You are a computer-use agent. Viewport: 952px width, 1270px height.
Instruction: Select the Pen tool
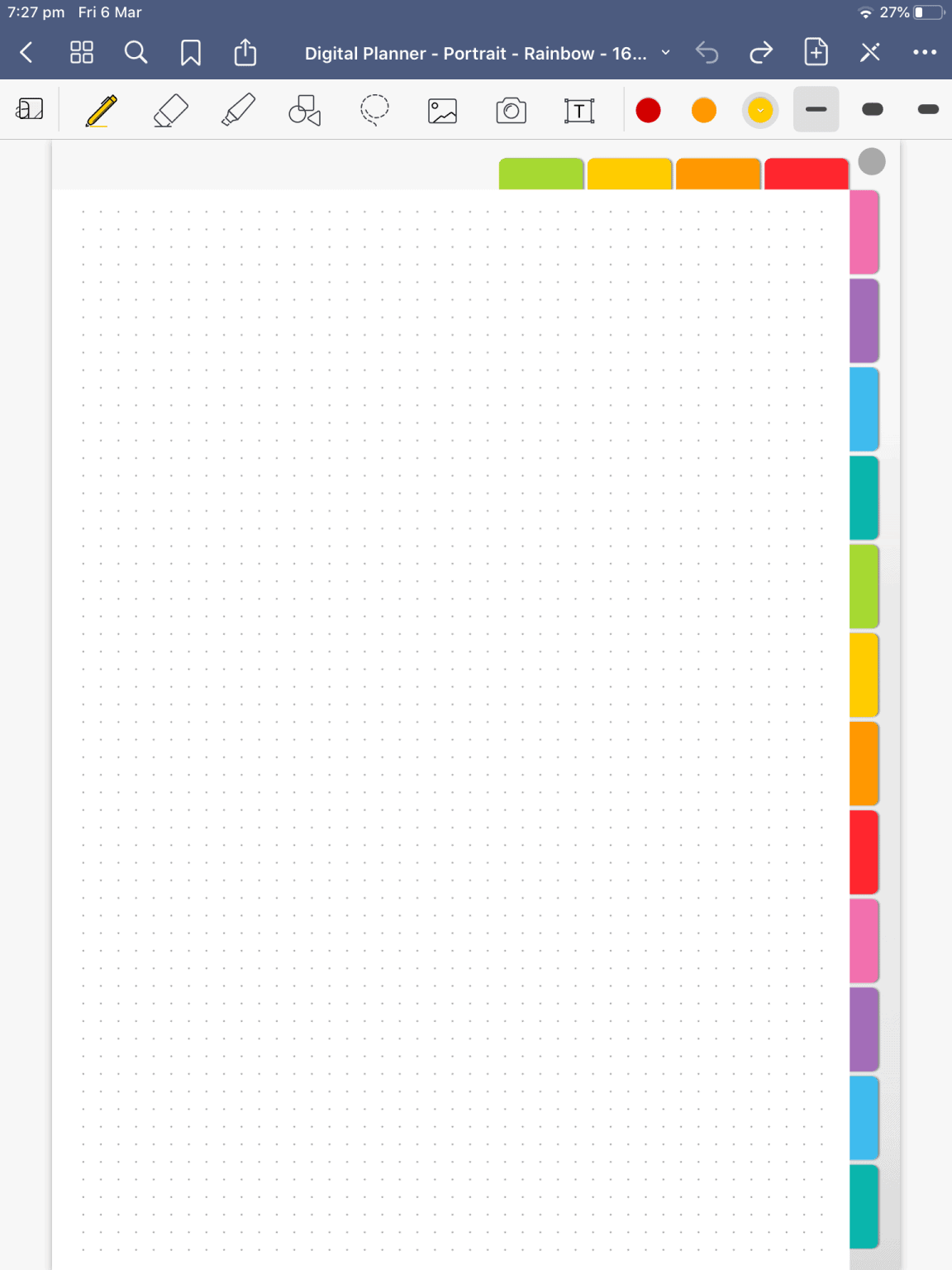point(99,108)
